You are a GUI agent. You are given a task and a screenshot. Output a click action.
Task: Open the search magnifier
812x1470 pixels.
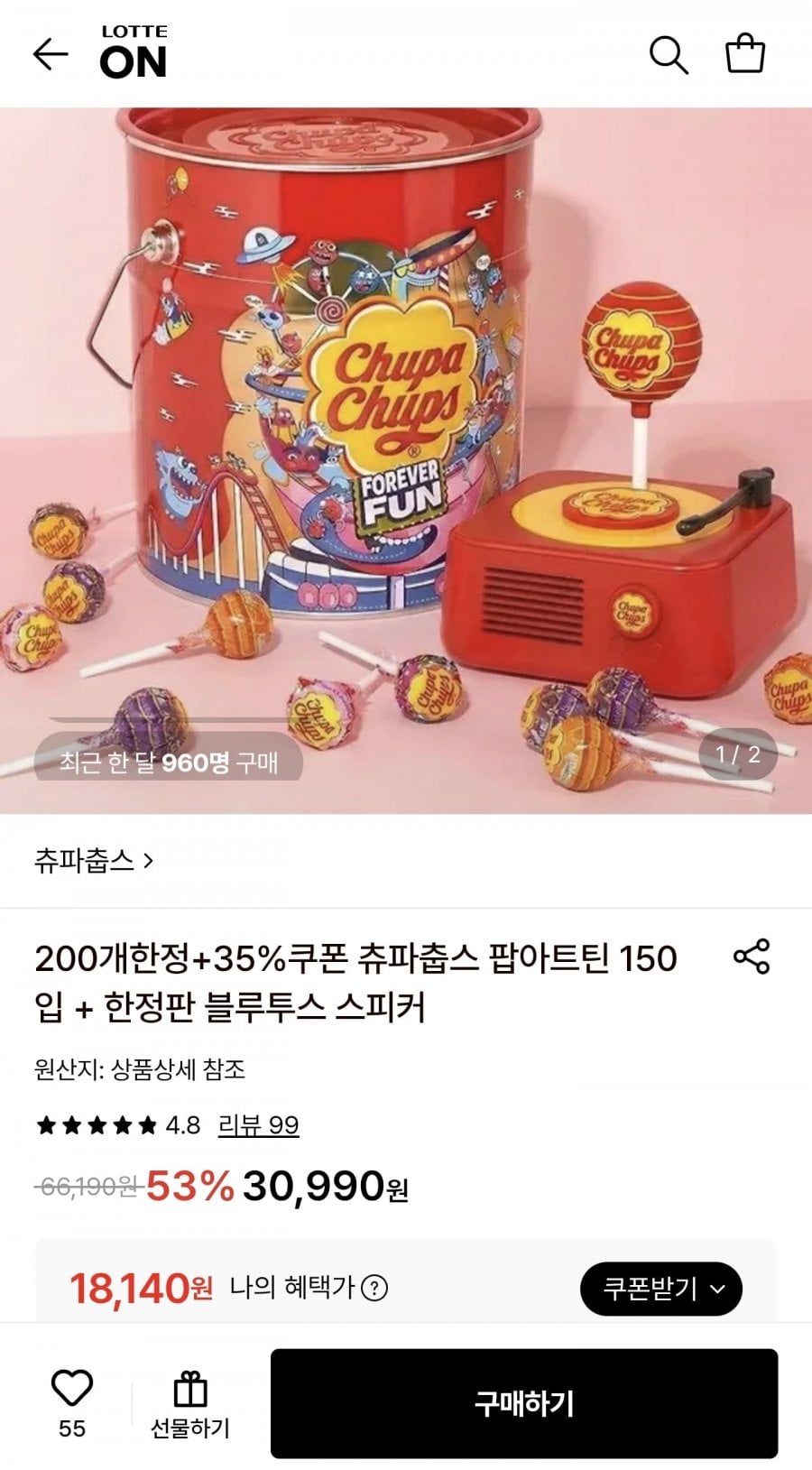pos(669,55)
